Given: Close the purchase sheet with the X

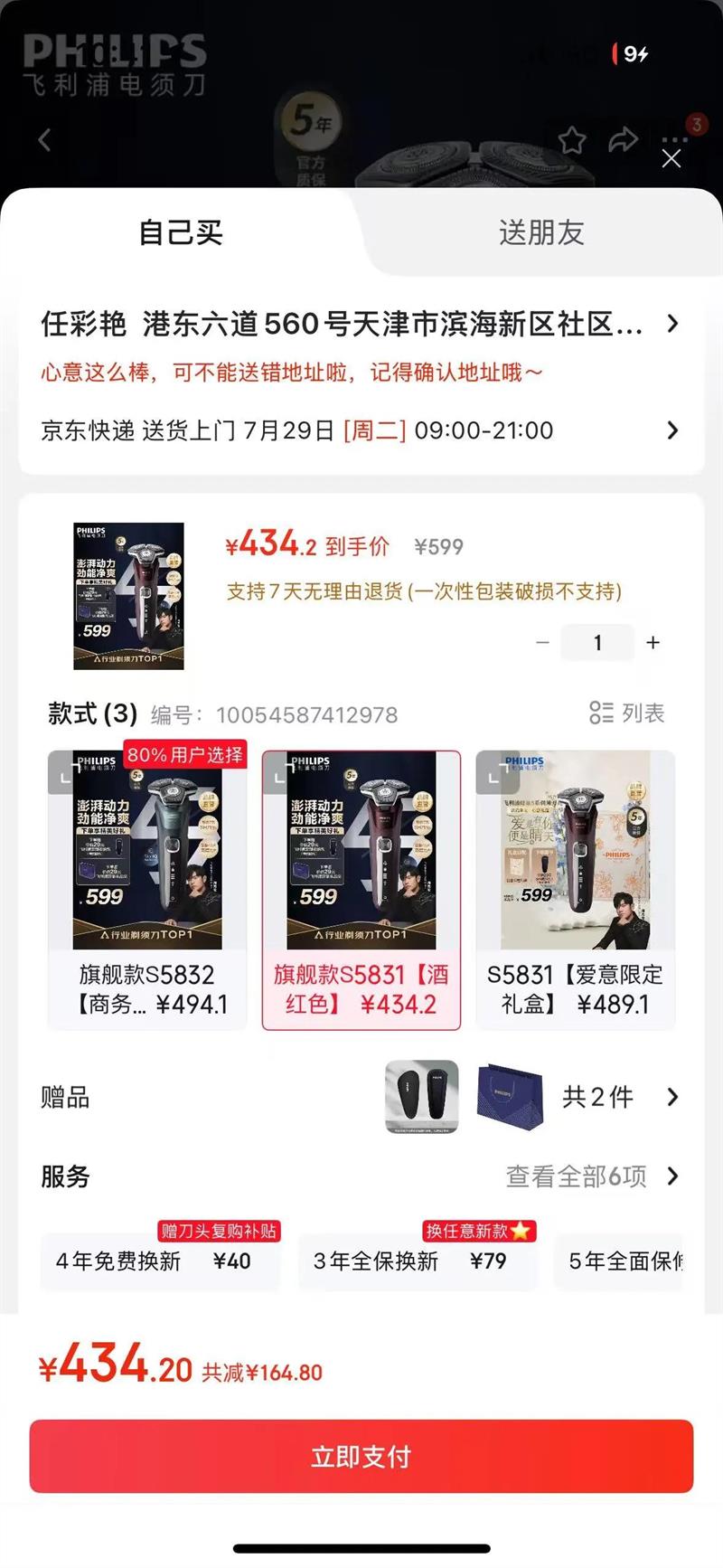Looking at the screenshot, I should click(x=671, y=159).
